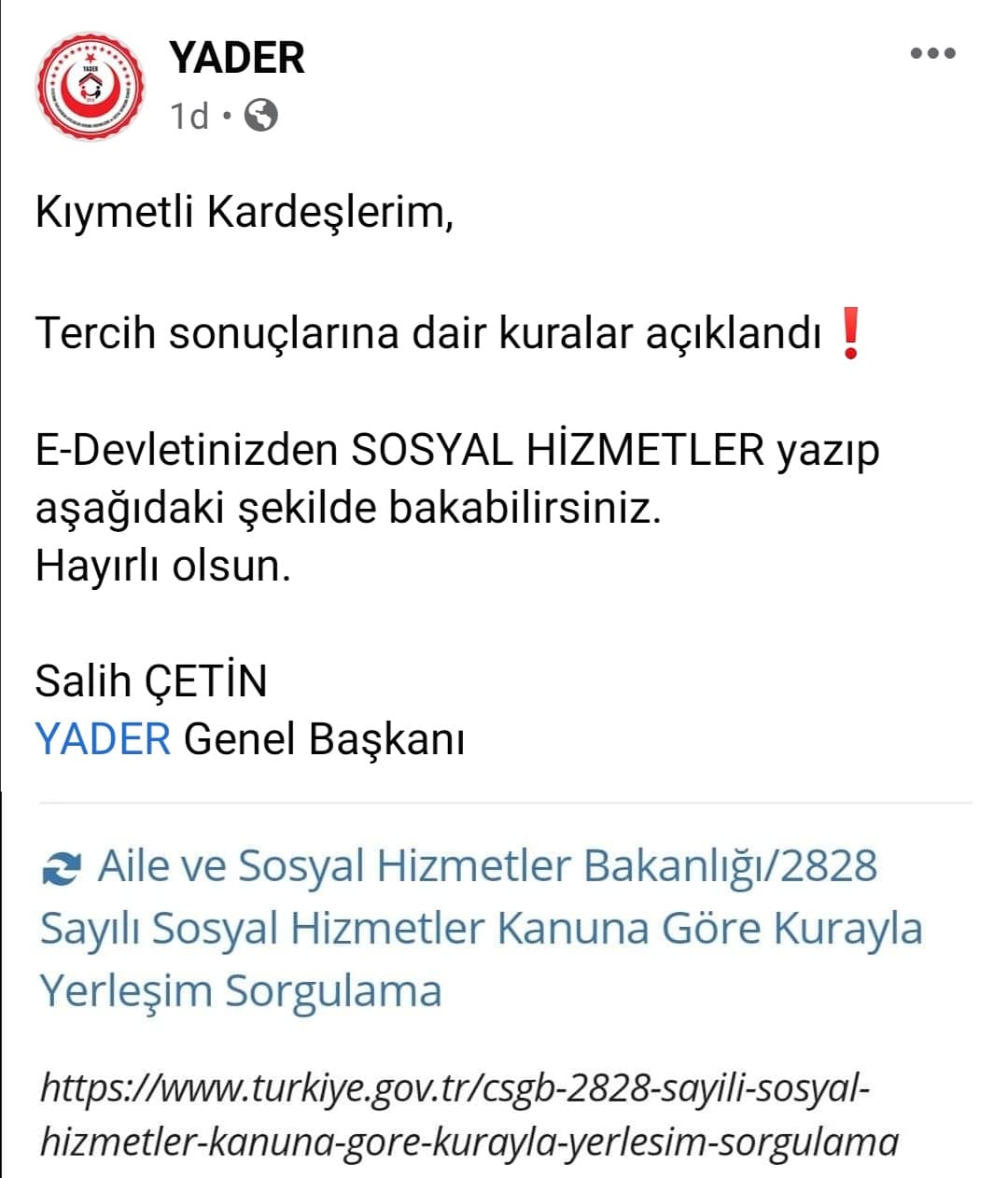
Task: Open the YADER page profile picture
Action: 91,87
